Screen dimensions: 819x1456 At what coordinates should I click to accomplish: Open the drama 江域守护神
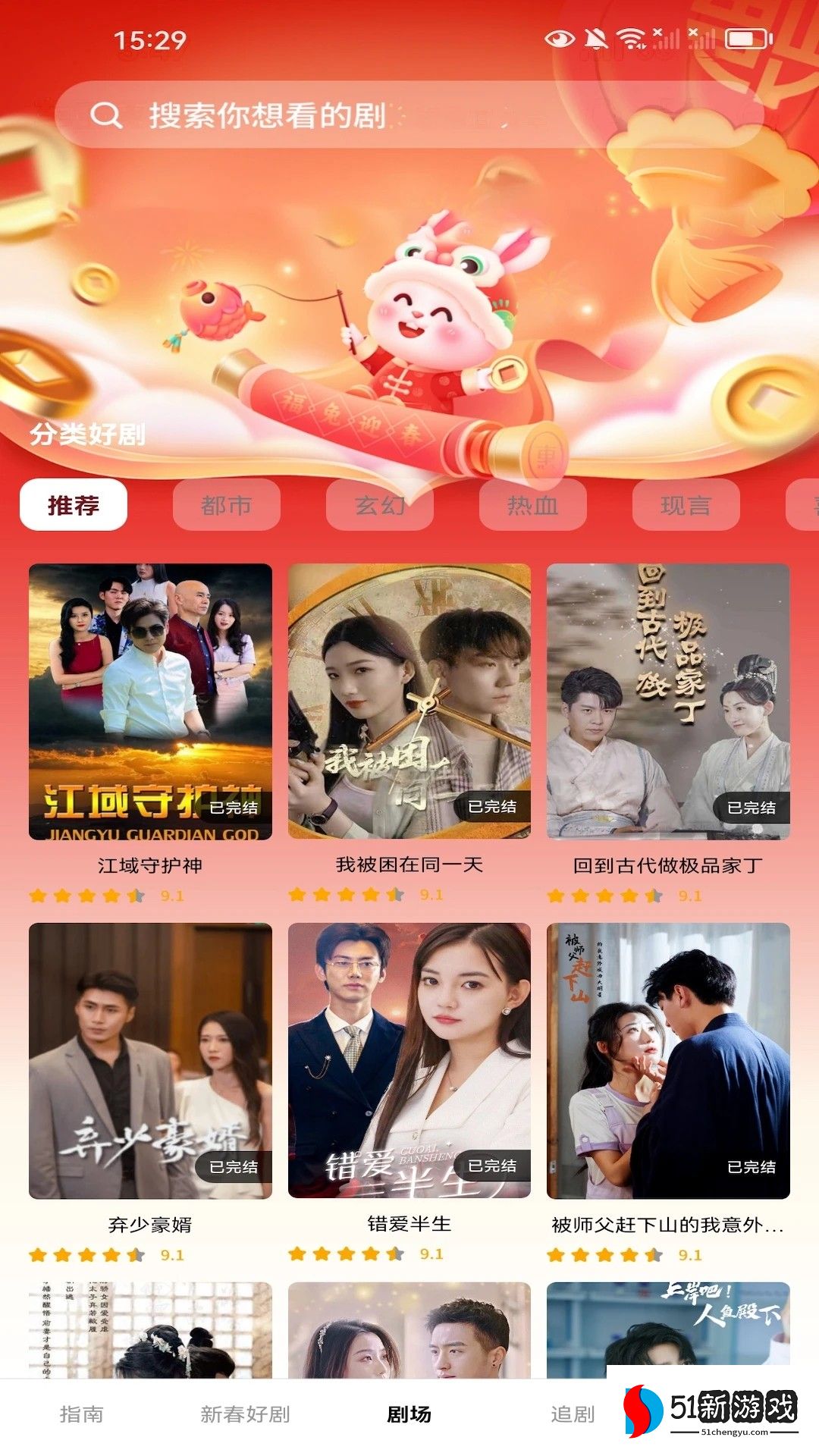[150, 701]
